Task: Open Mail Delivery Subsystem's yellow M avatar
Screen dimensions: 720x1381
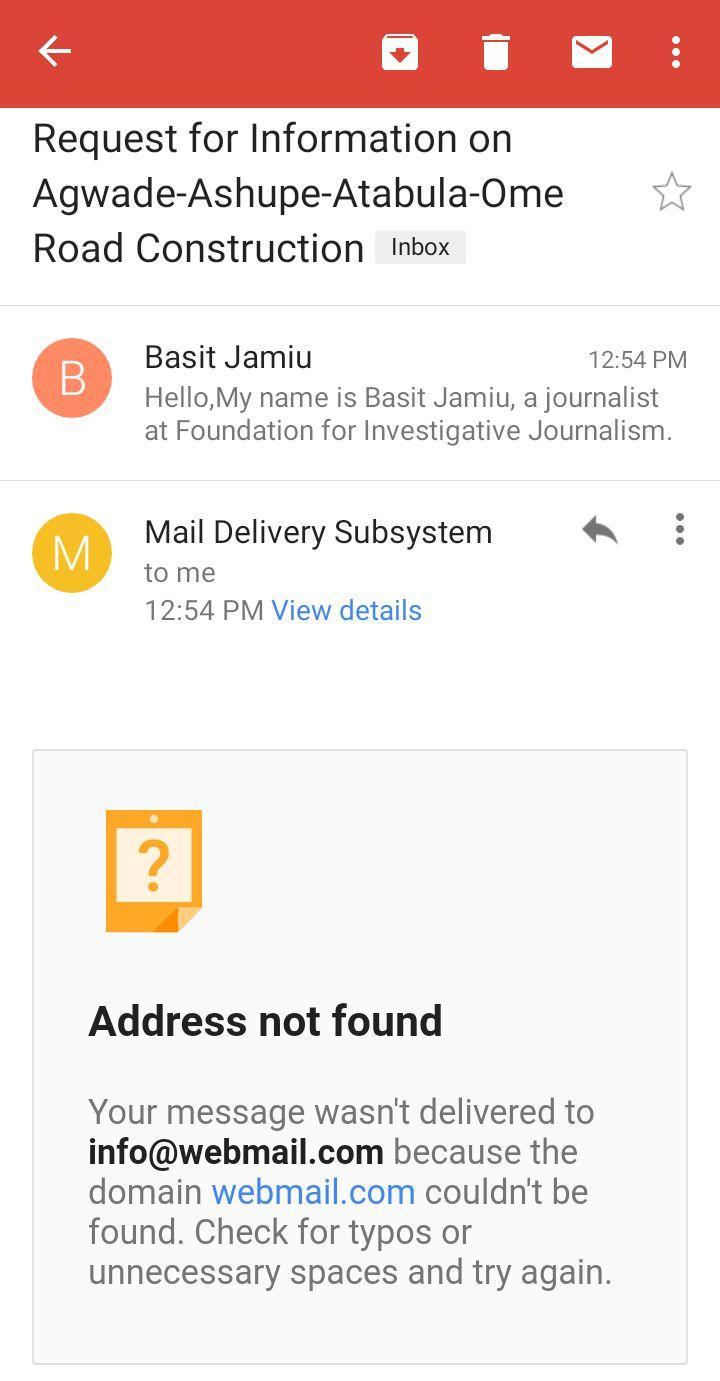Action: click(72, 553)
